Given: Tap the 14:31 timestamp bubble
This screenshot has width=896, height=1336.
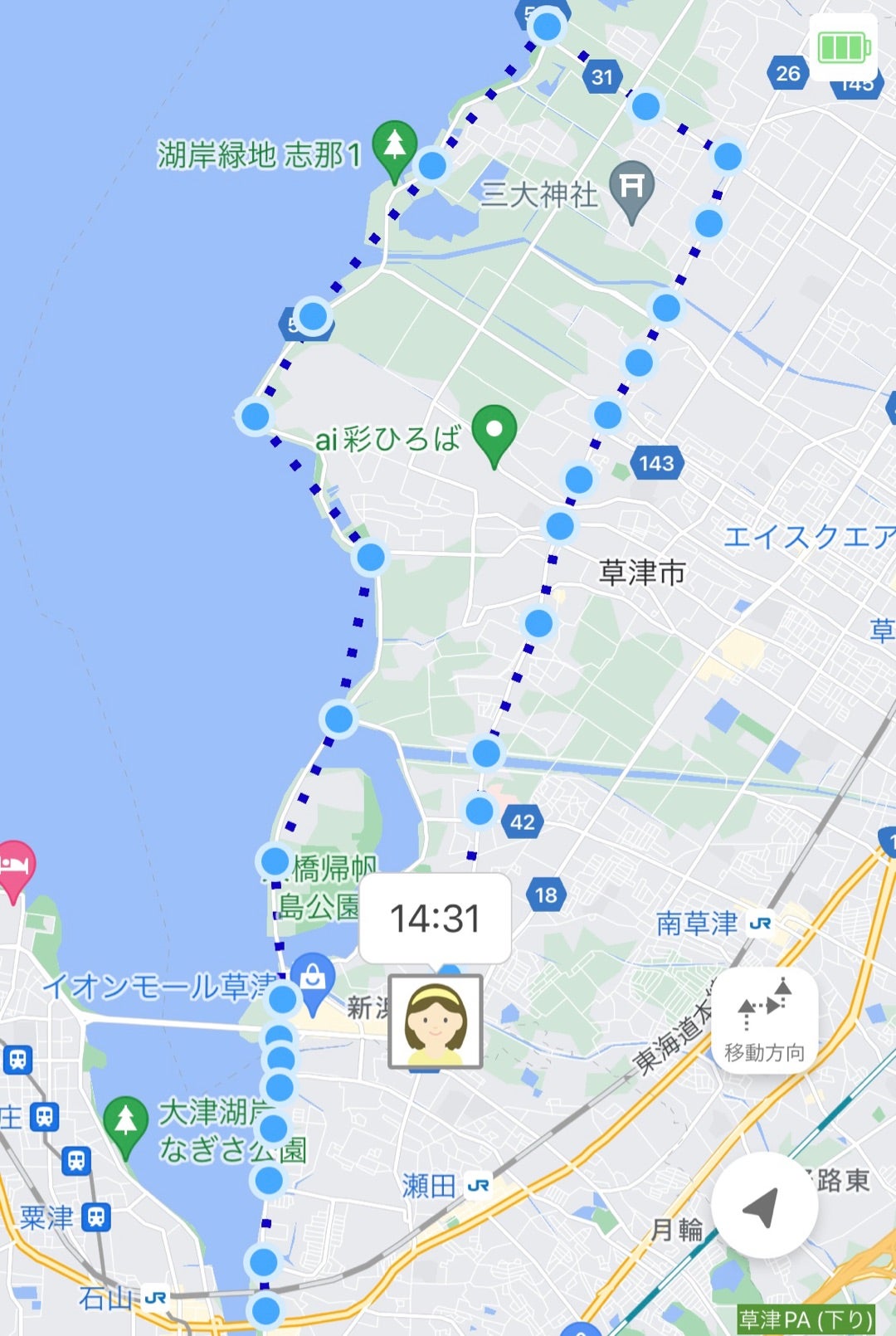Looking at the screenshot, I should (x=437, y=917).
